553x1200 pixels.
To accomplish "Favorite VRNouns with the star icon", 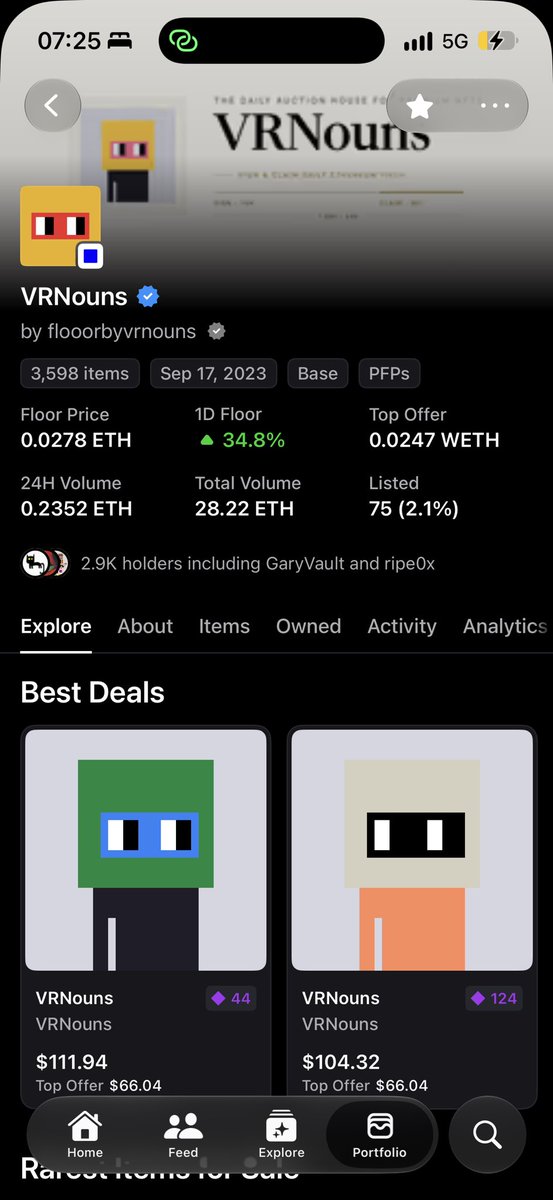I will 419,105.
